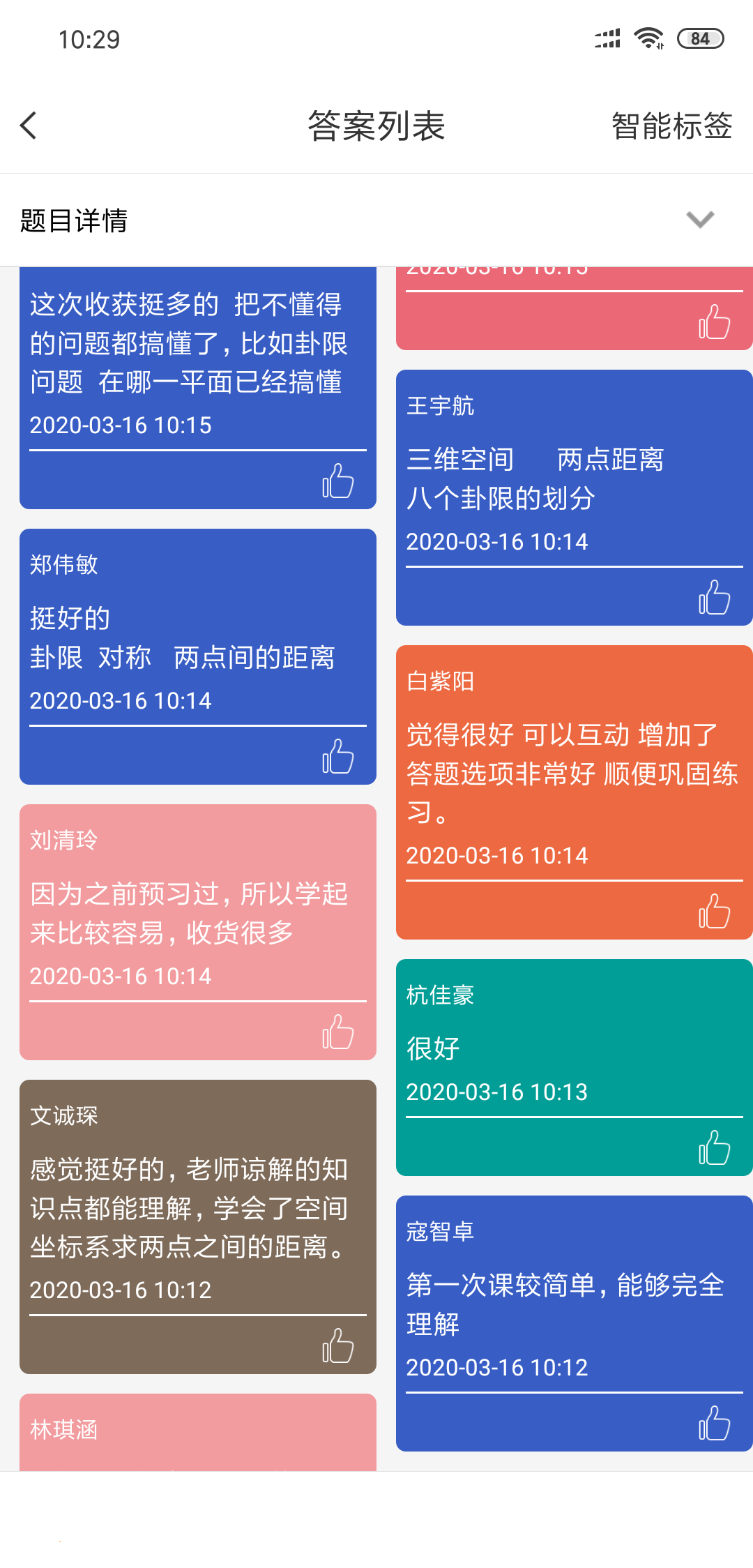Like 王宇航's answer
Screen dimensions: 753x1568
point(715,598)
